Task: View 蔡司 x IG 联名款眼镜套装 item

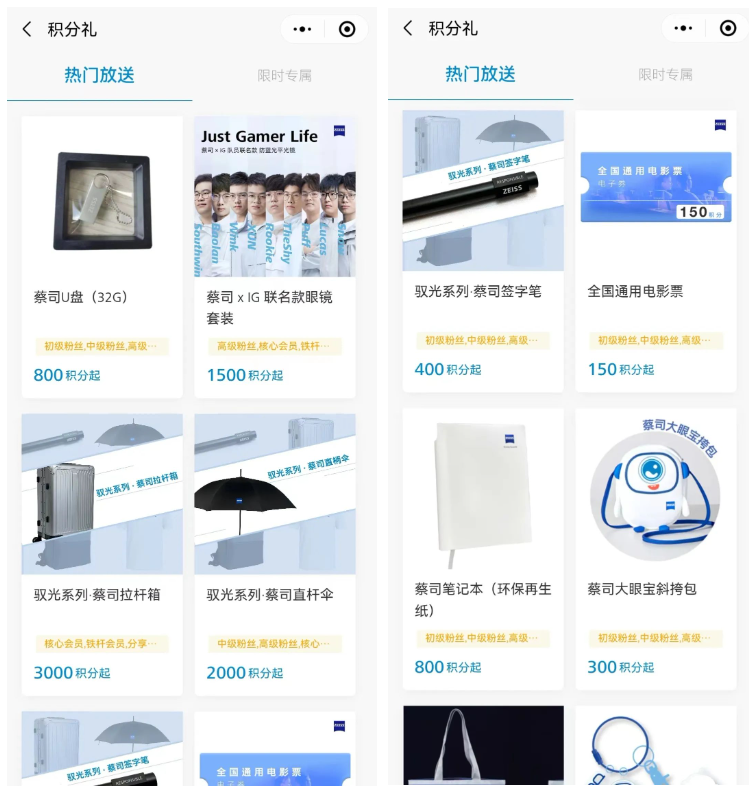Action: 275,255
